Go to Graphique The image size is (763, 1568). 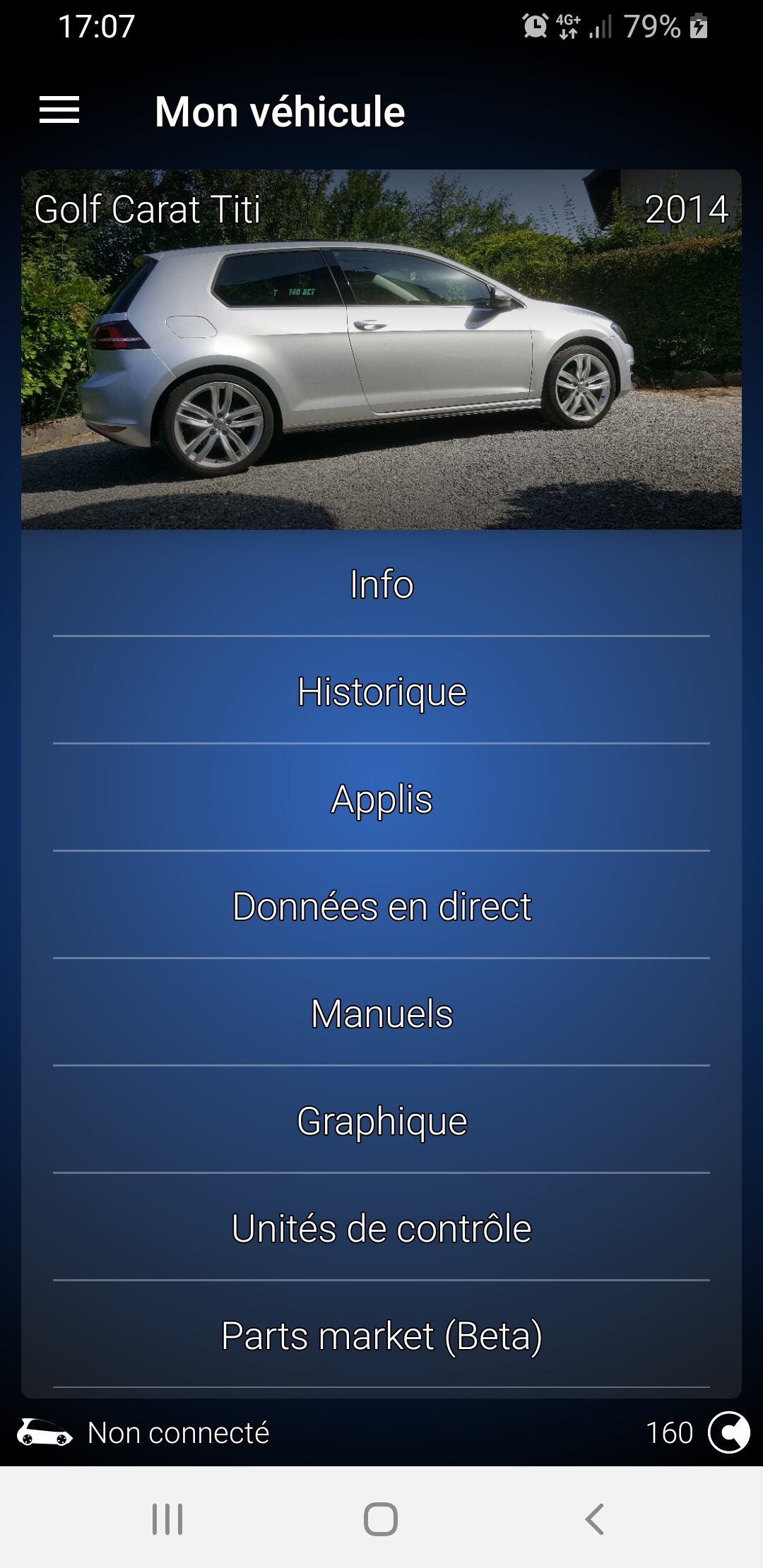point(381,1120)
